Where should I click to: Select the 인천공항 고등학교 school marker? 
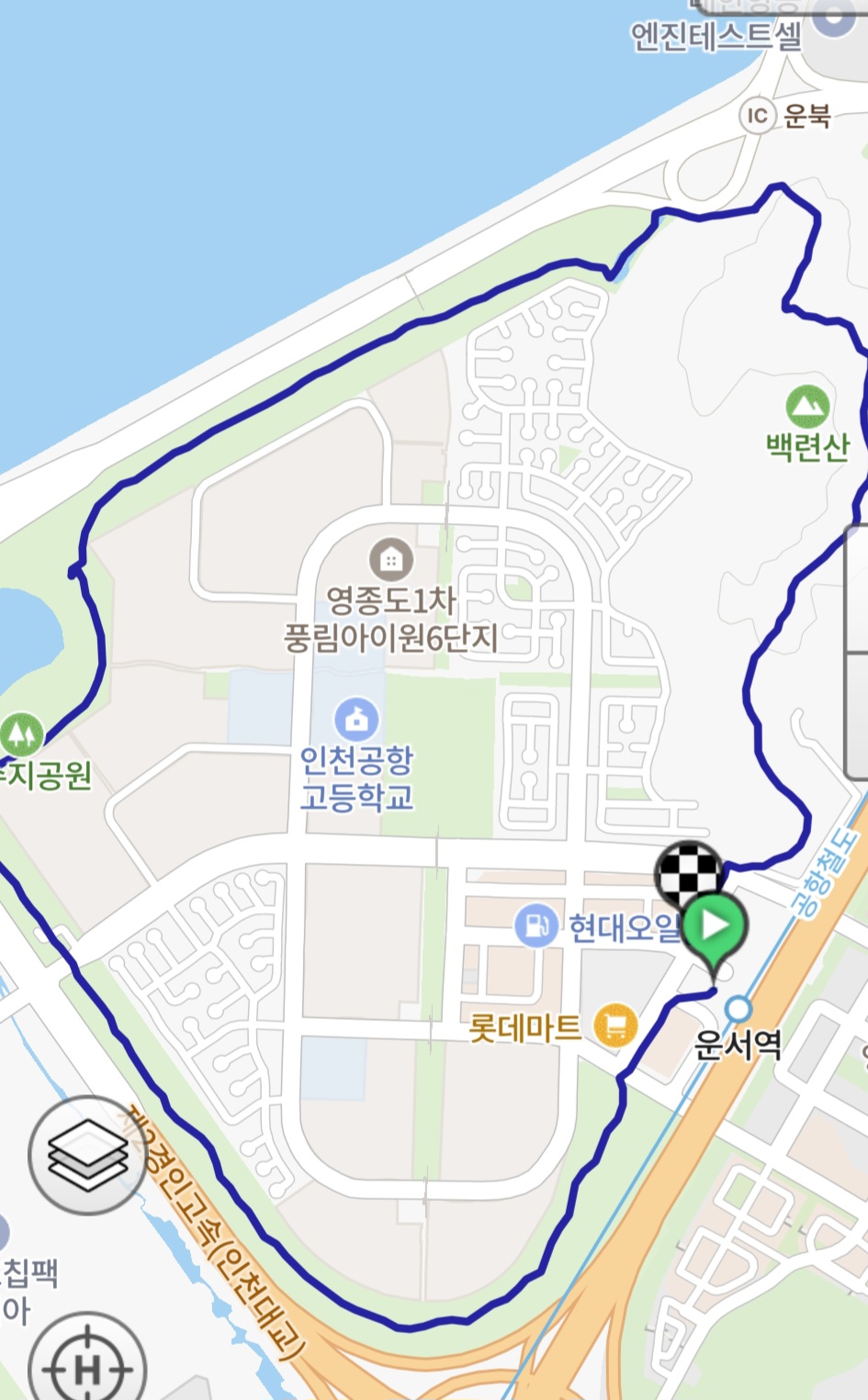[356, 720]
